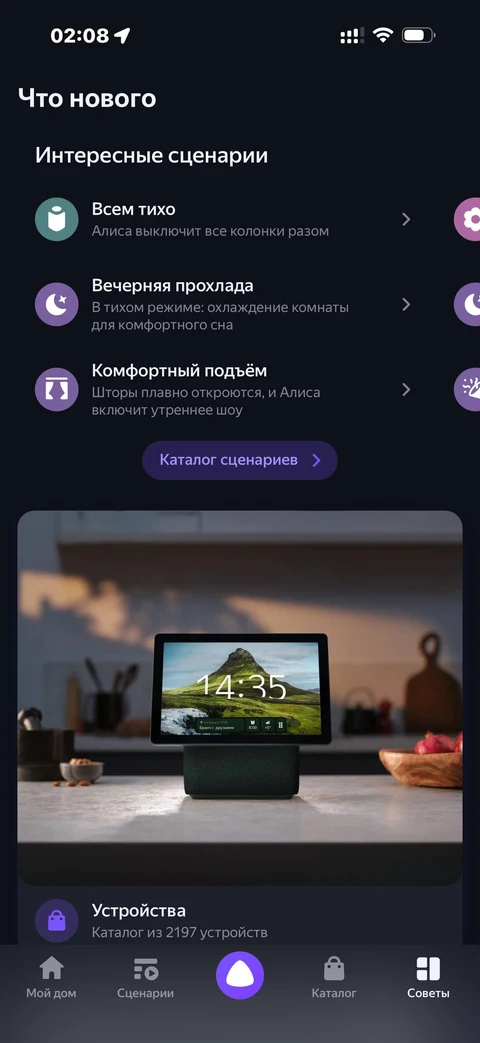Activate the Alice voice assistant button
Viewport: 480px width, 1043px height.
point(240,975)
